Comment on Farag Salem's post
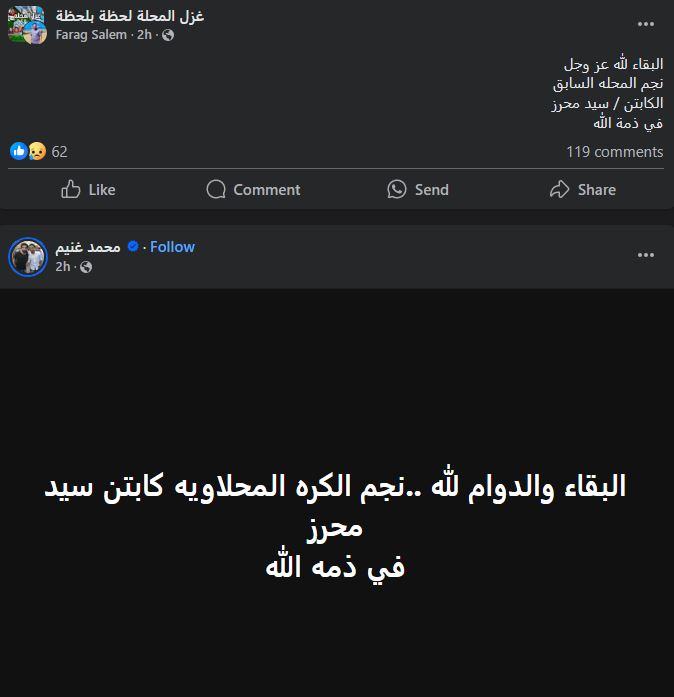 [x=253, y=189]
